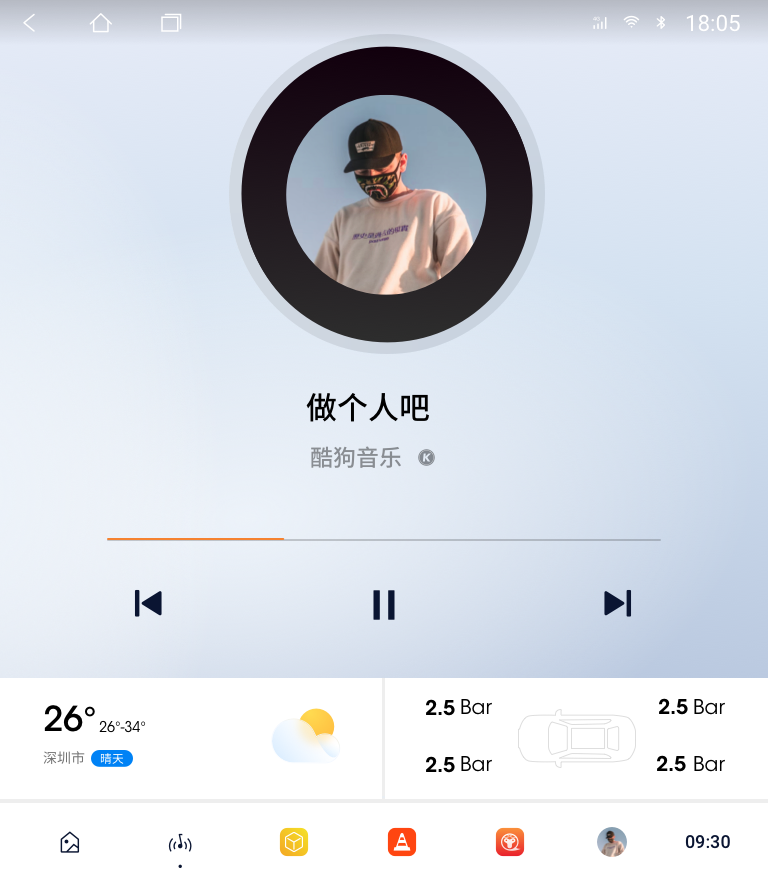Open the album cover artwork
The height and width of the screenshot is (880, 768).
[x=386, y=194]
